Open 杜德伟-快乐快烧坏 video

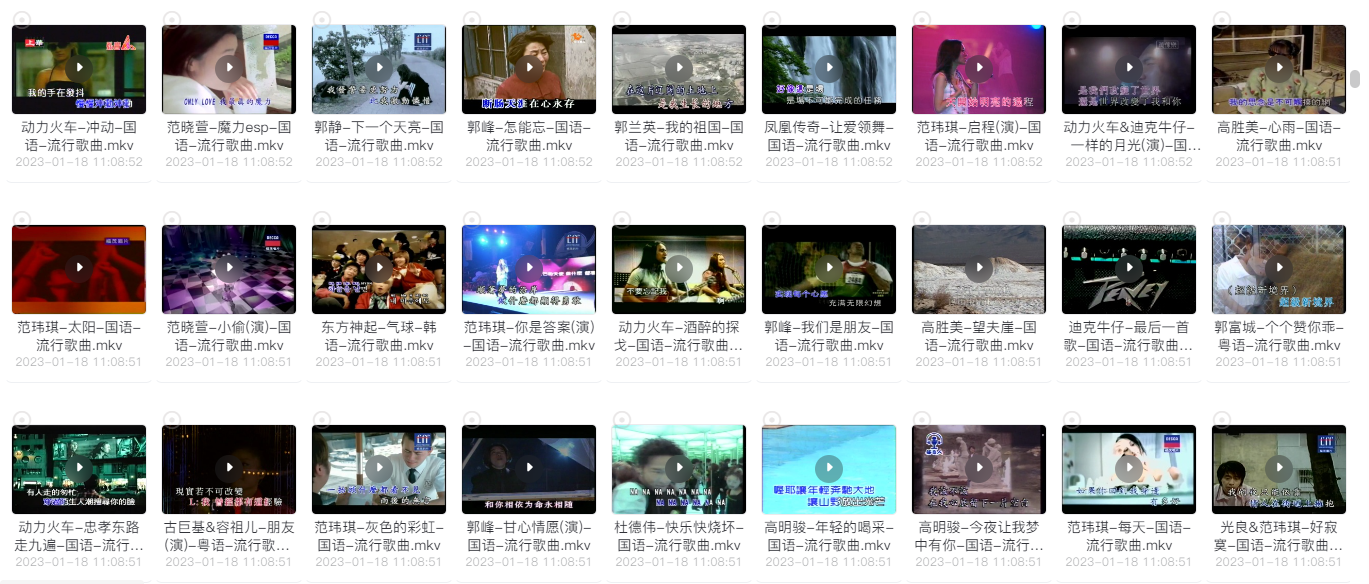point(679,468)
